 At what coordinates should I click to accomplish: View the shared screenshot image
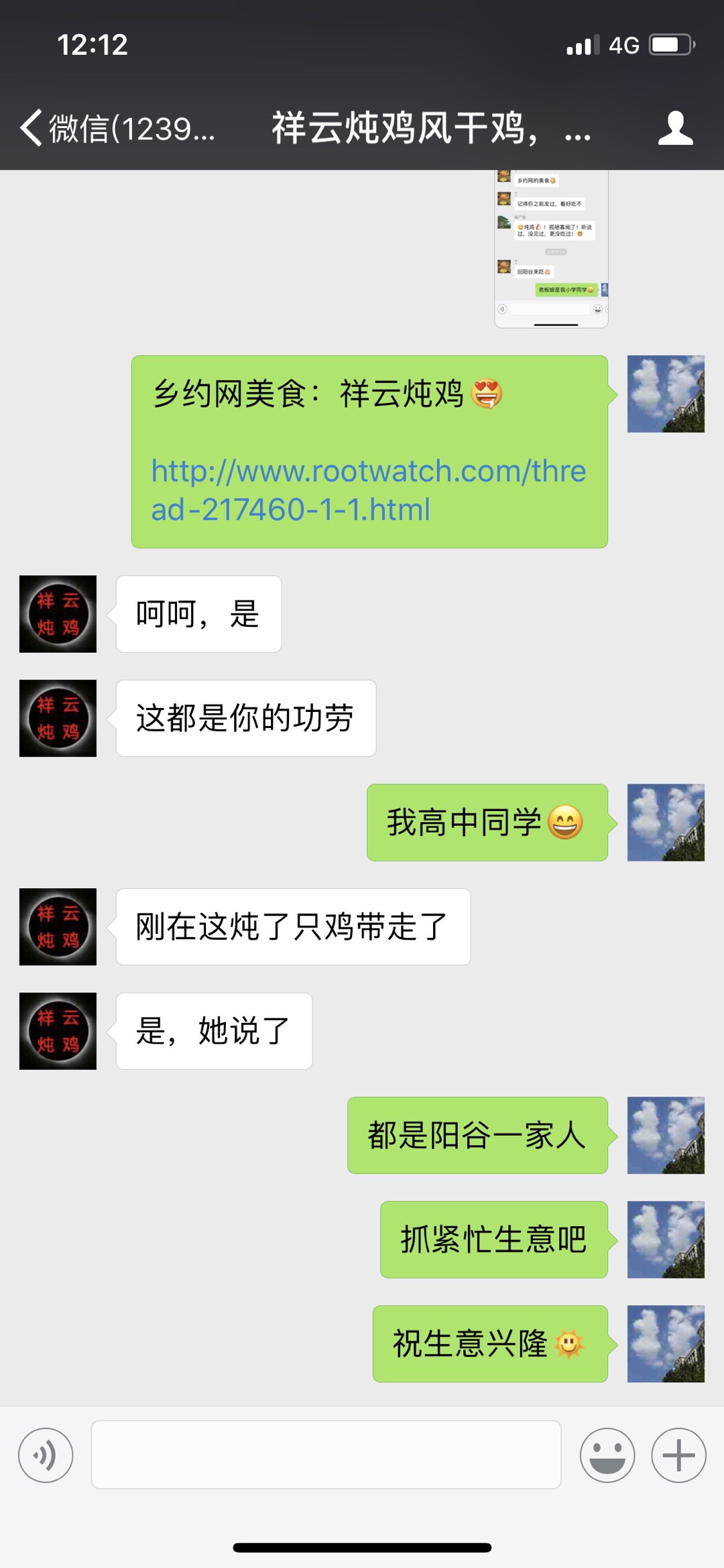pos(551,248)
